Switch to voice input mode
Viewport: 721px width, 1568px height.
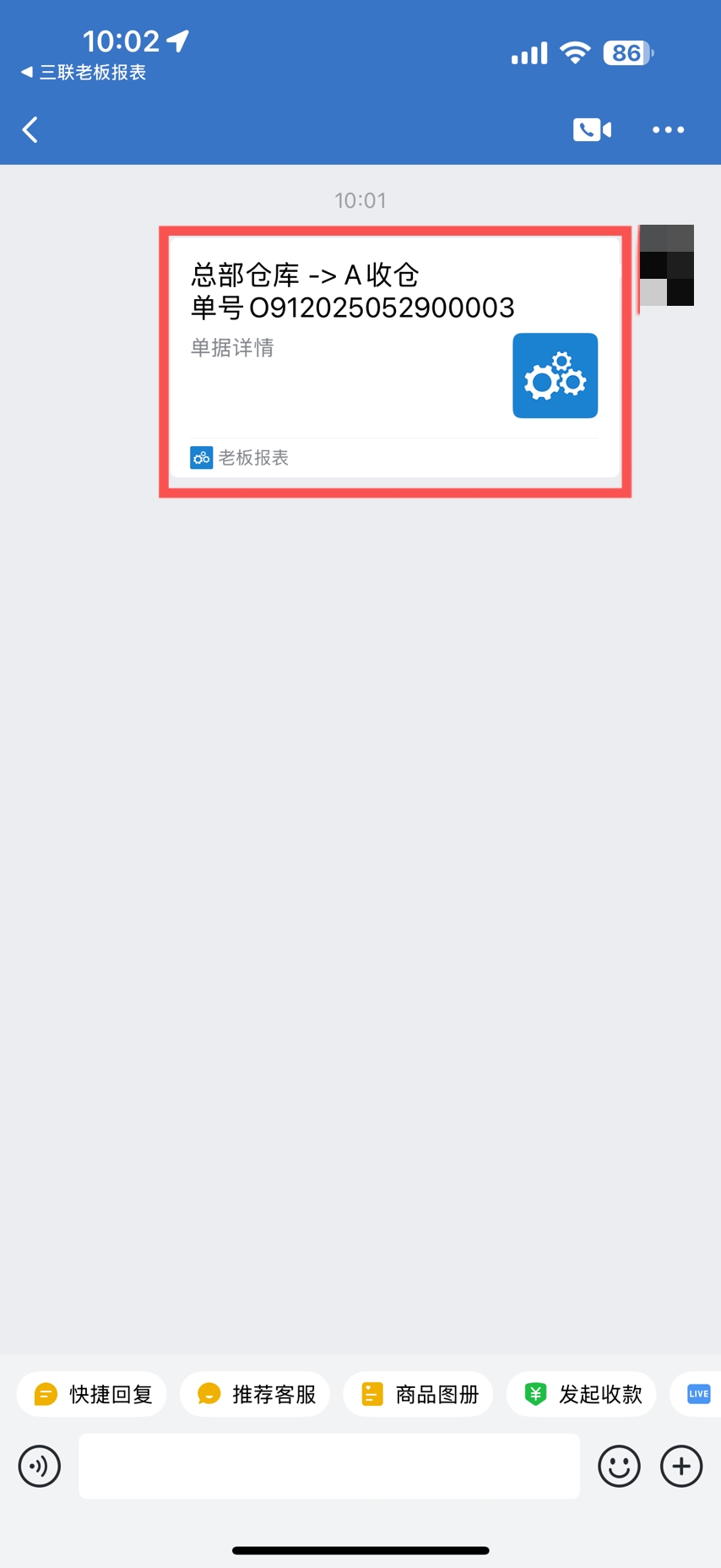tap(40, 1467)
